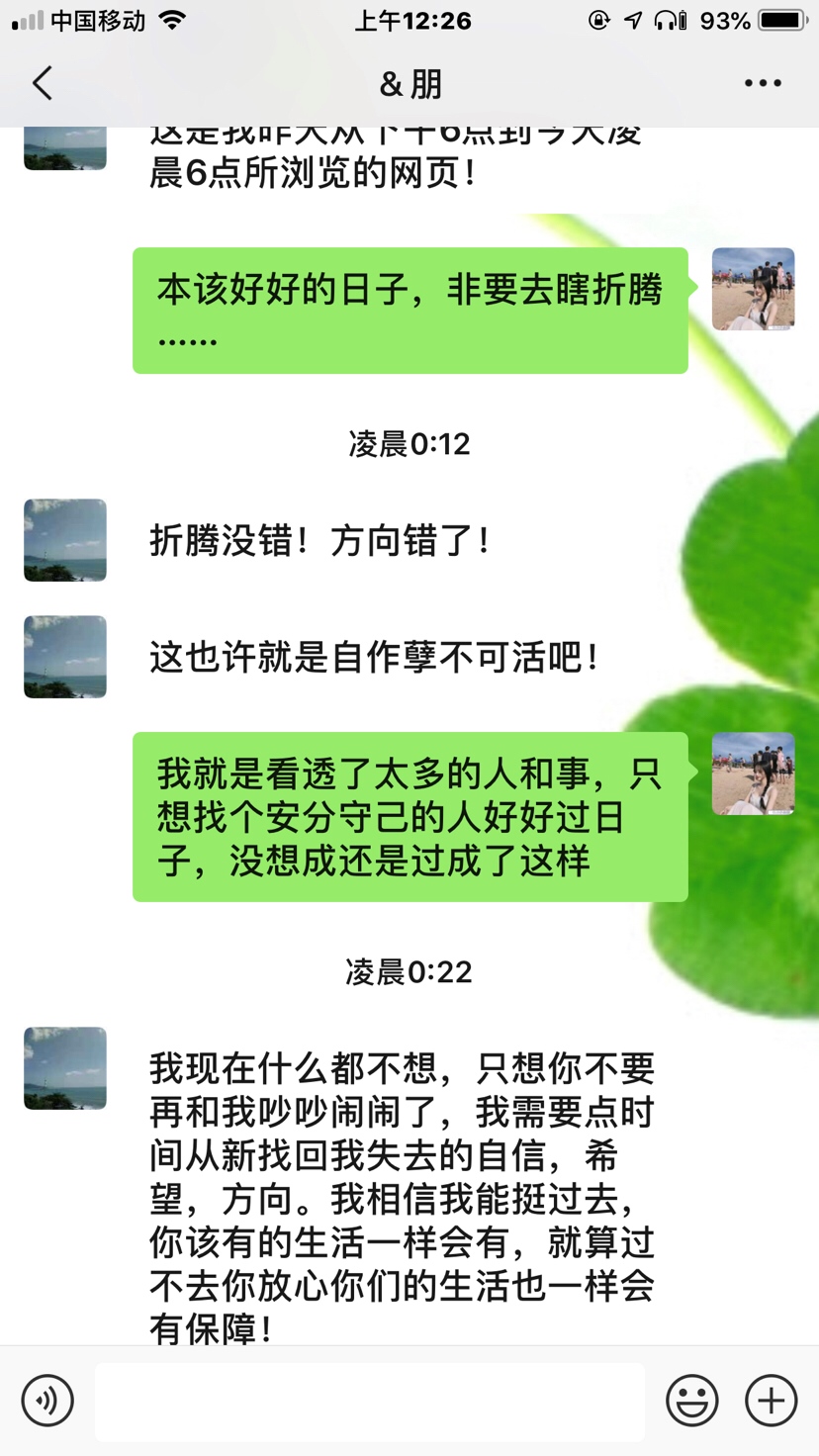The height and width of the screenshot is (1456, 819).
Task: Open the emoji sticker panel
Action: (x=691, y=1400)
